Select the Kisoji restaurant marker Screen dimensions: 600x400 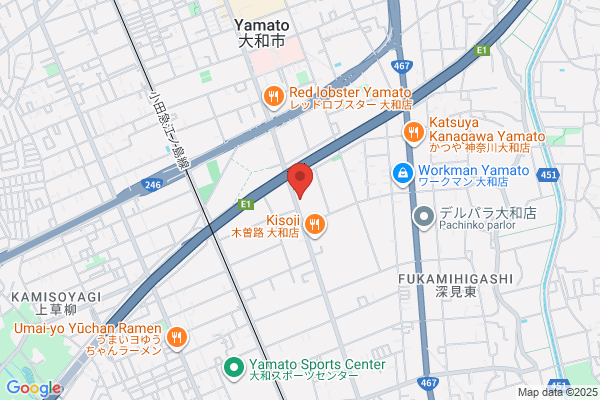pyautogui.click(x=315, y=225)
